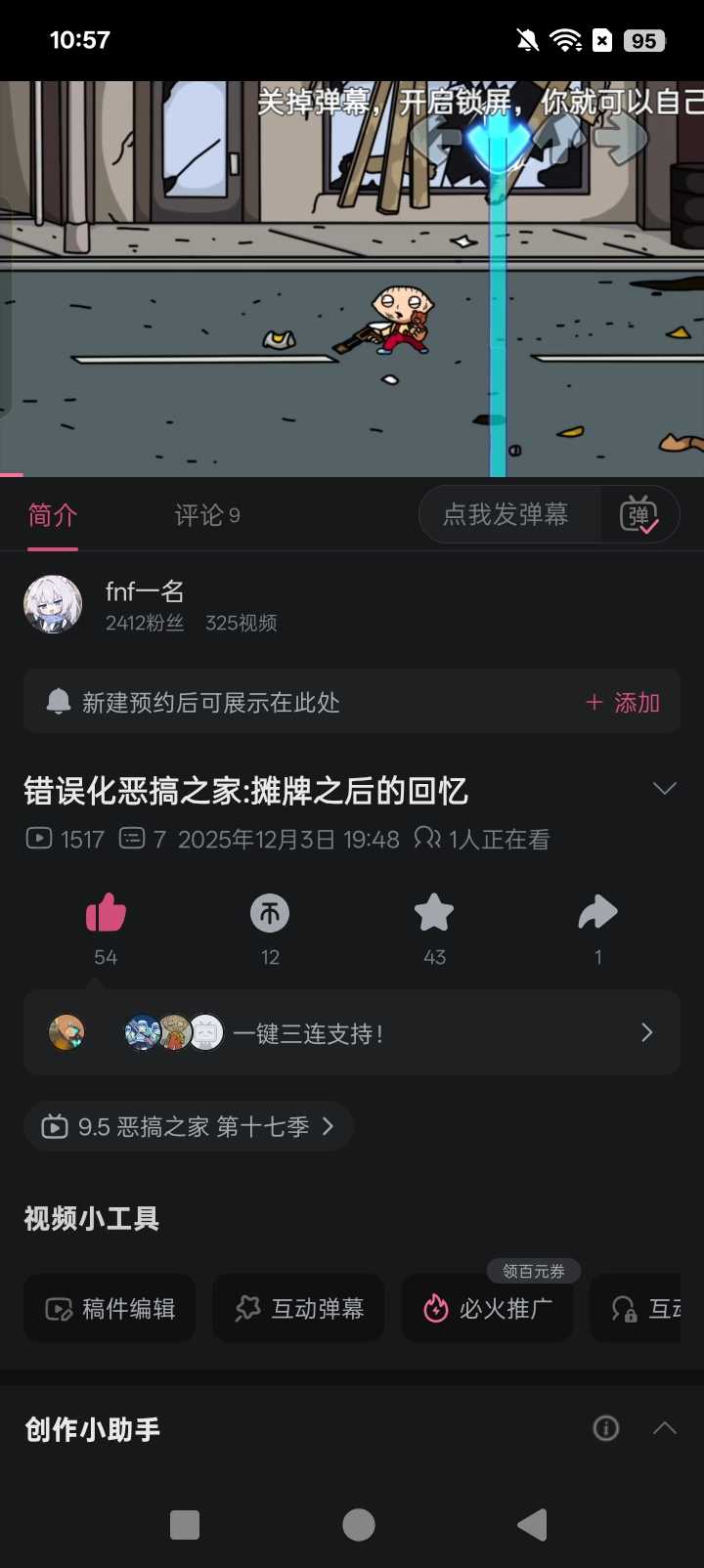Go back using the system back button

pyautogui.click(x=532, y=1525)
